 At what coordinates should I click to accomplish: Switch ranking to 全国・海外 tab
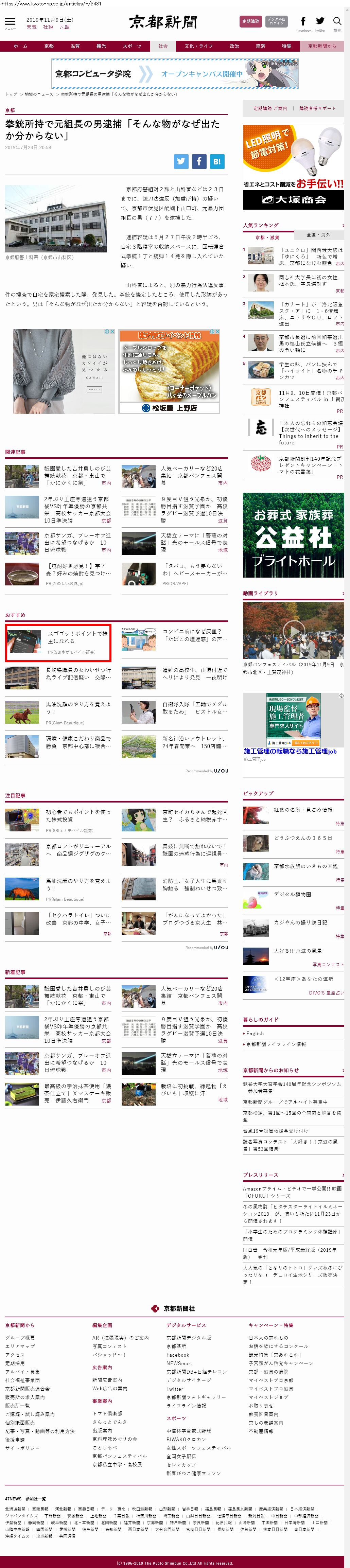[x=318, y=234]
